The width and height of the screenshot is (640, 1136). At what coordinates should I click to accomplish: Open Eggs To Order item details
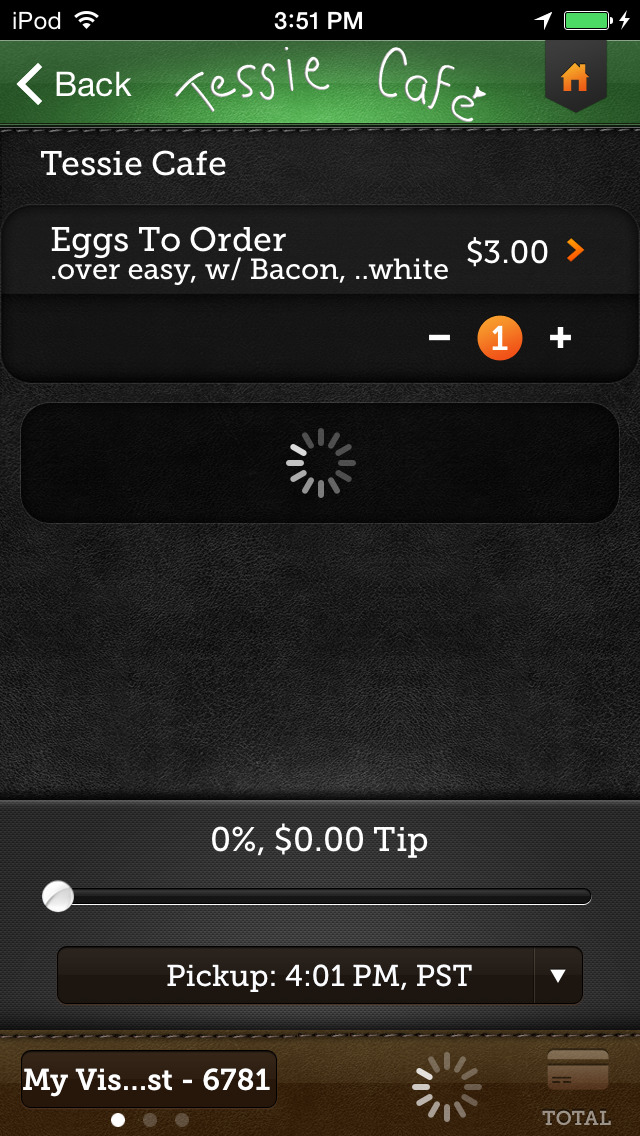[320, 251]
